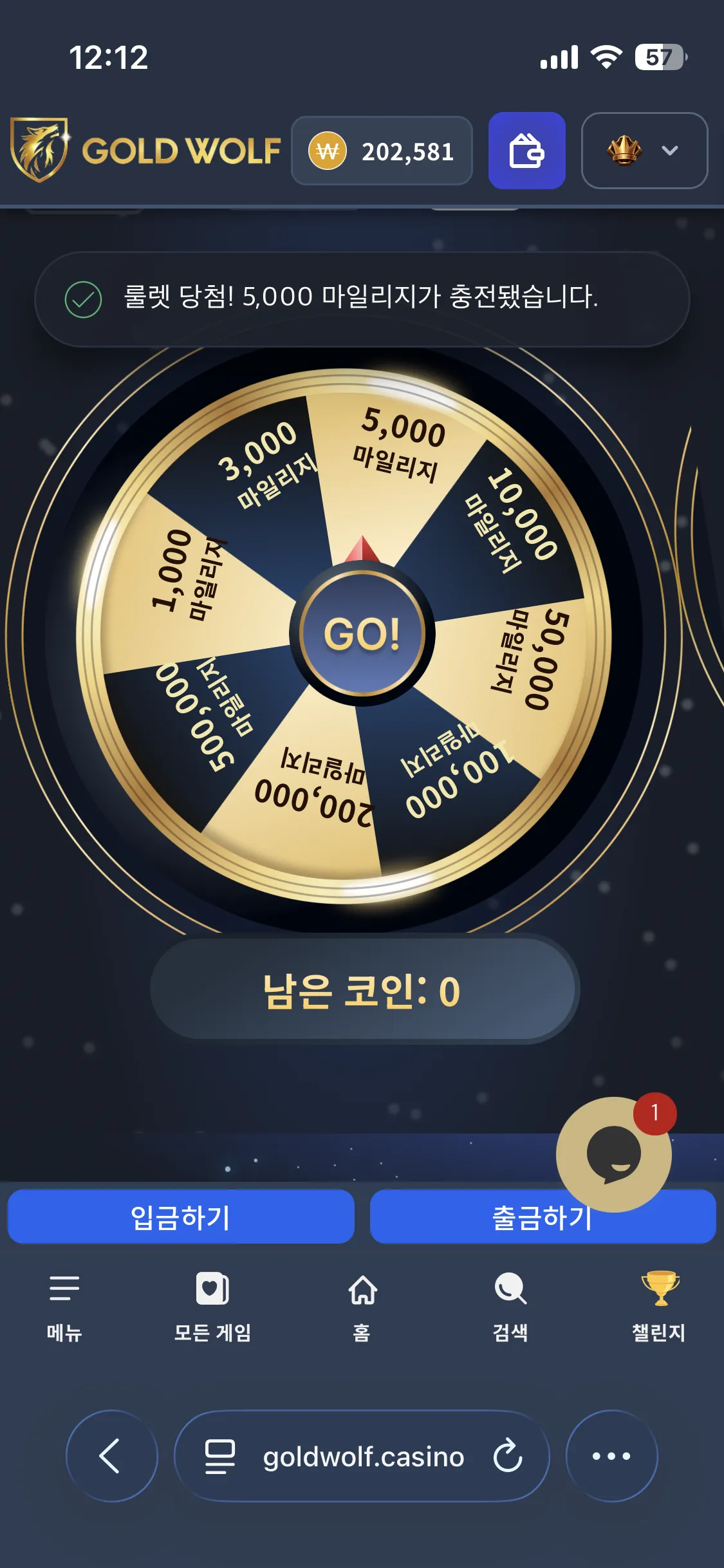
Task: Open the browser's more options menu
Action: click(611, 1456)
